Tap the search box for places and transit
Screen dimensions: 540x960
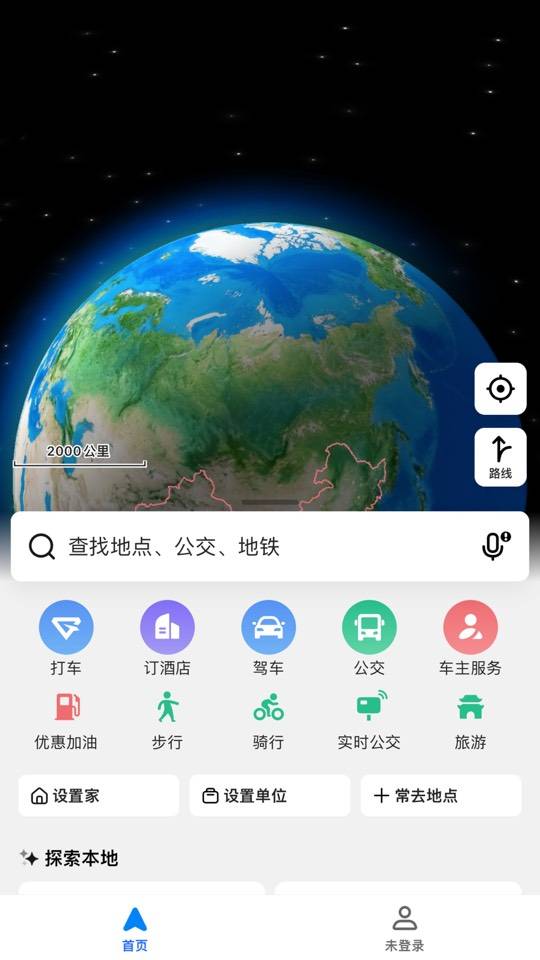pos(269,546)
